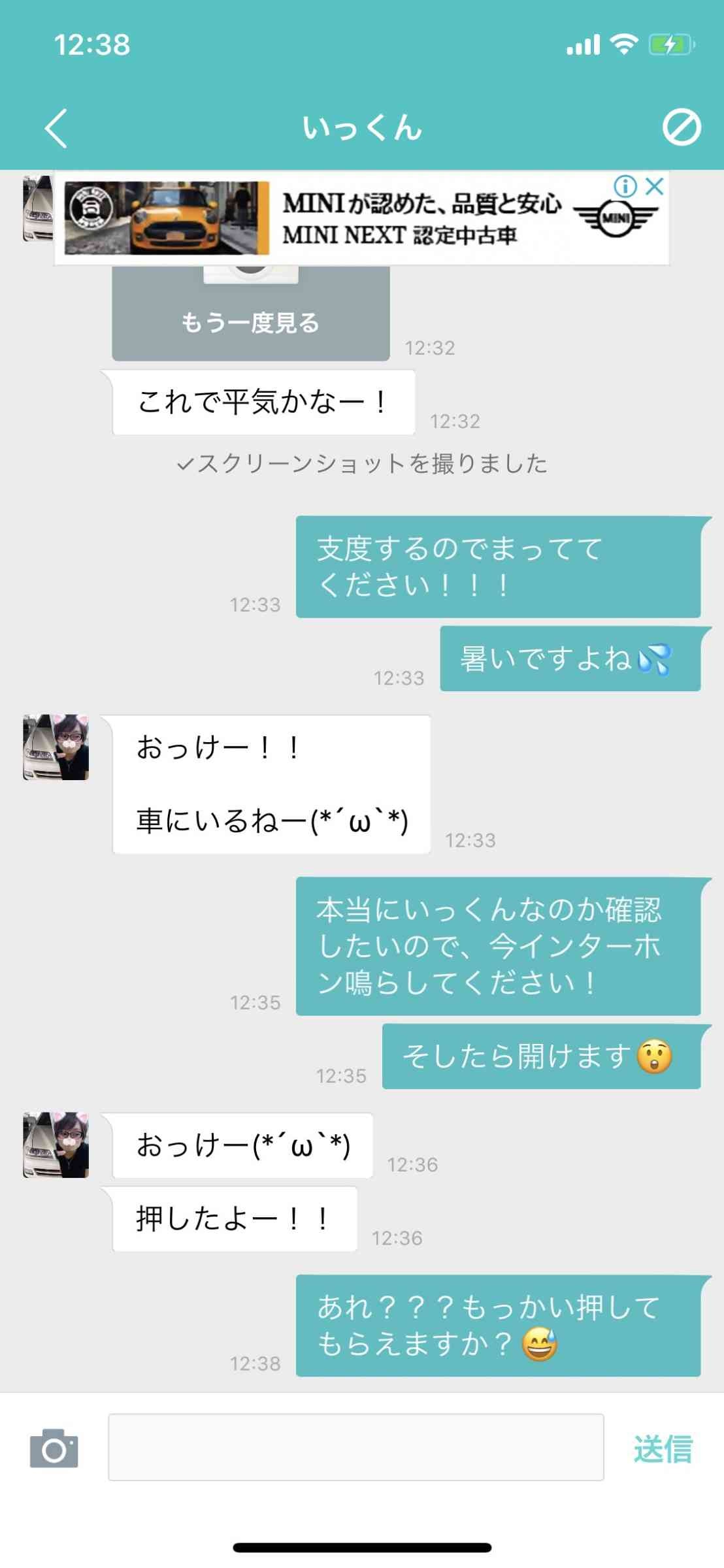The height and width of the screenshot is (1568, 724).
Task: Open いっくん's profile picture beside おっけー！！
Action: tap(56, 747)
